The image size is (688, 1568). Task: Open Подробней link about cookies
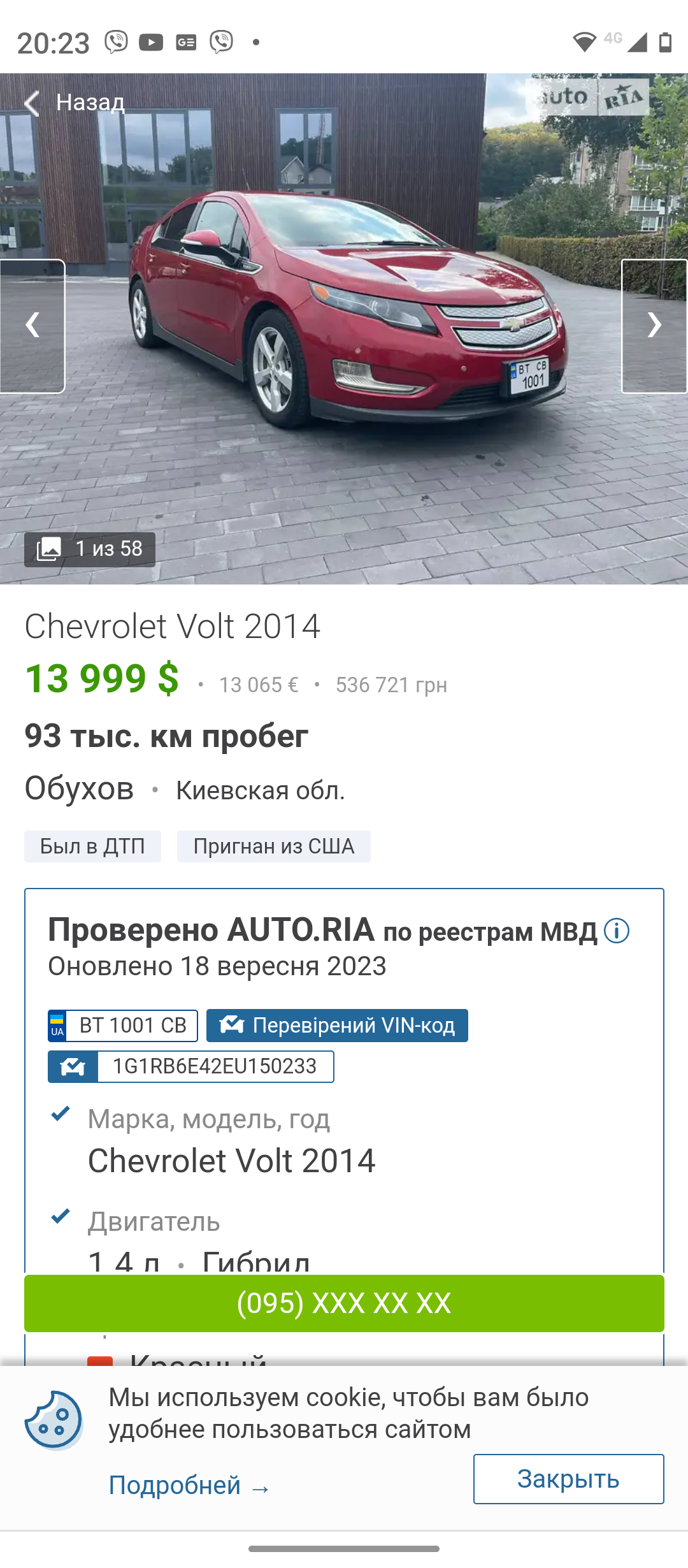189,1486
